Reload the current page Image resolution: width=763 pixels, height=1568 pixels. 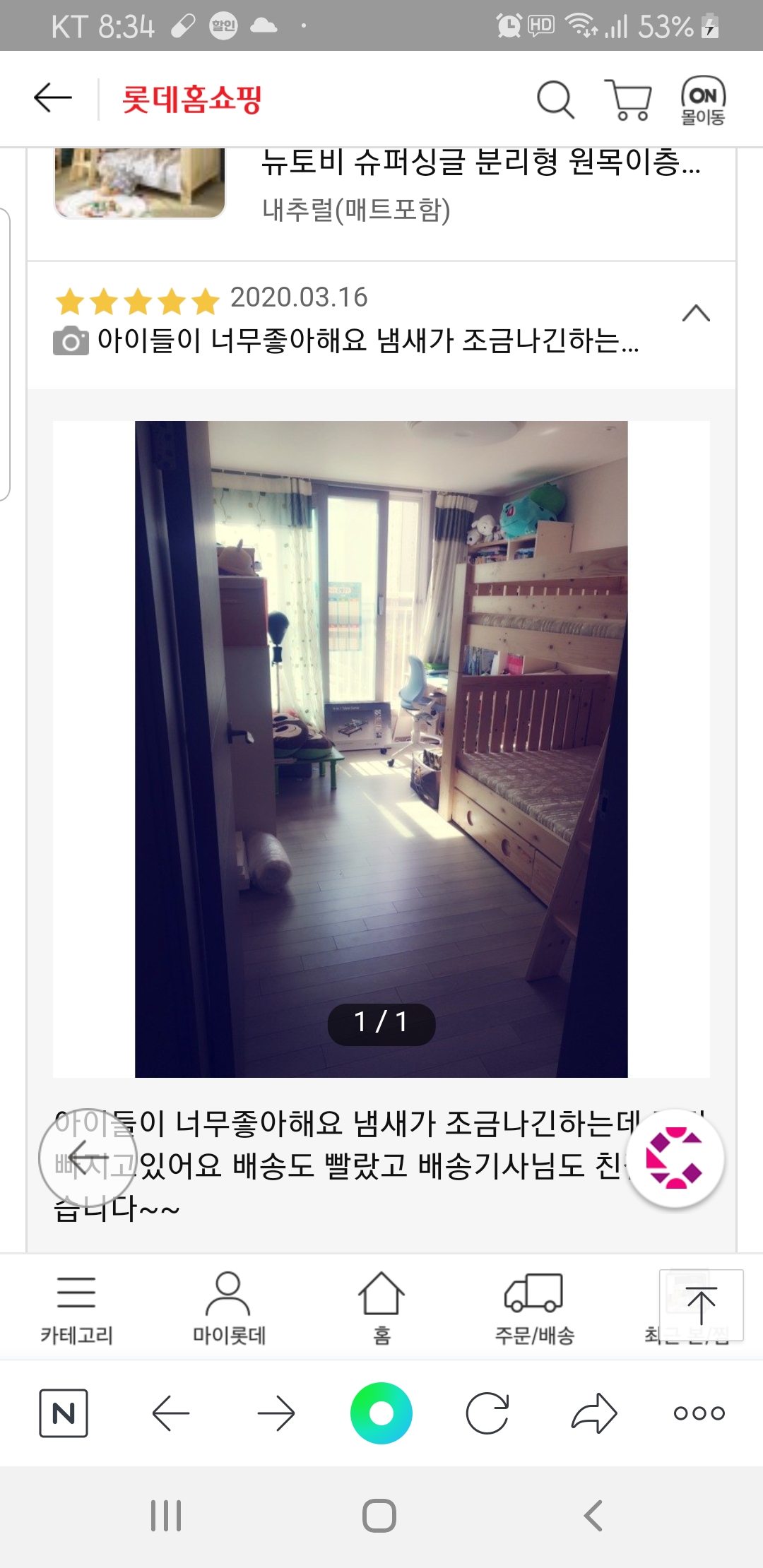(487, 1413)
